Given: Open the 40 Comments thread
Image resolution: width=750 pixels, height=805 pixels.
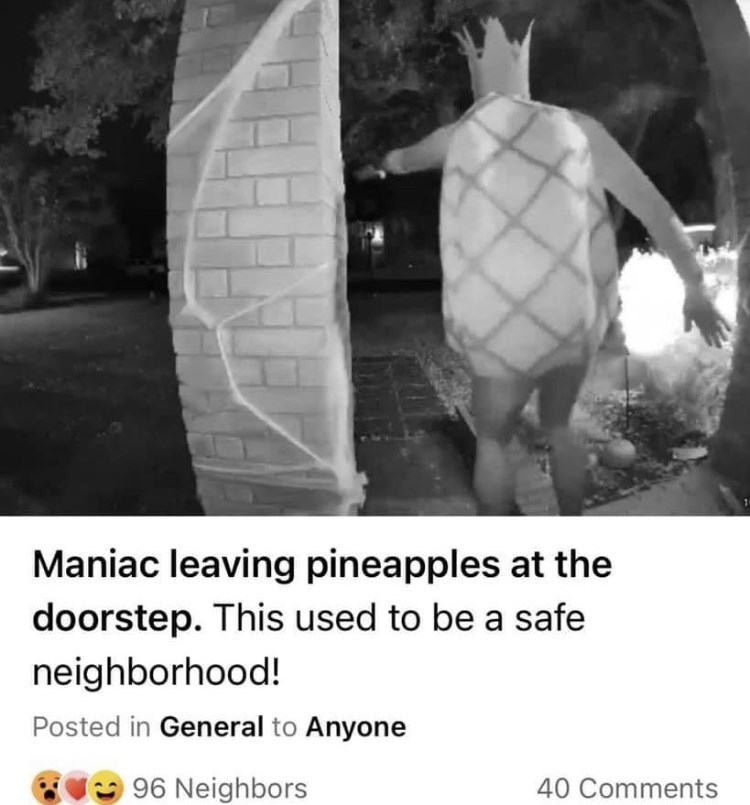Looking at the screenshot, I should click(x=627, y=788).
